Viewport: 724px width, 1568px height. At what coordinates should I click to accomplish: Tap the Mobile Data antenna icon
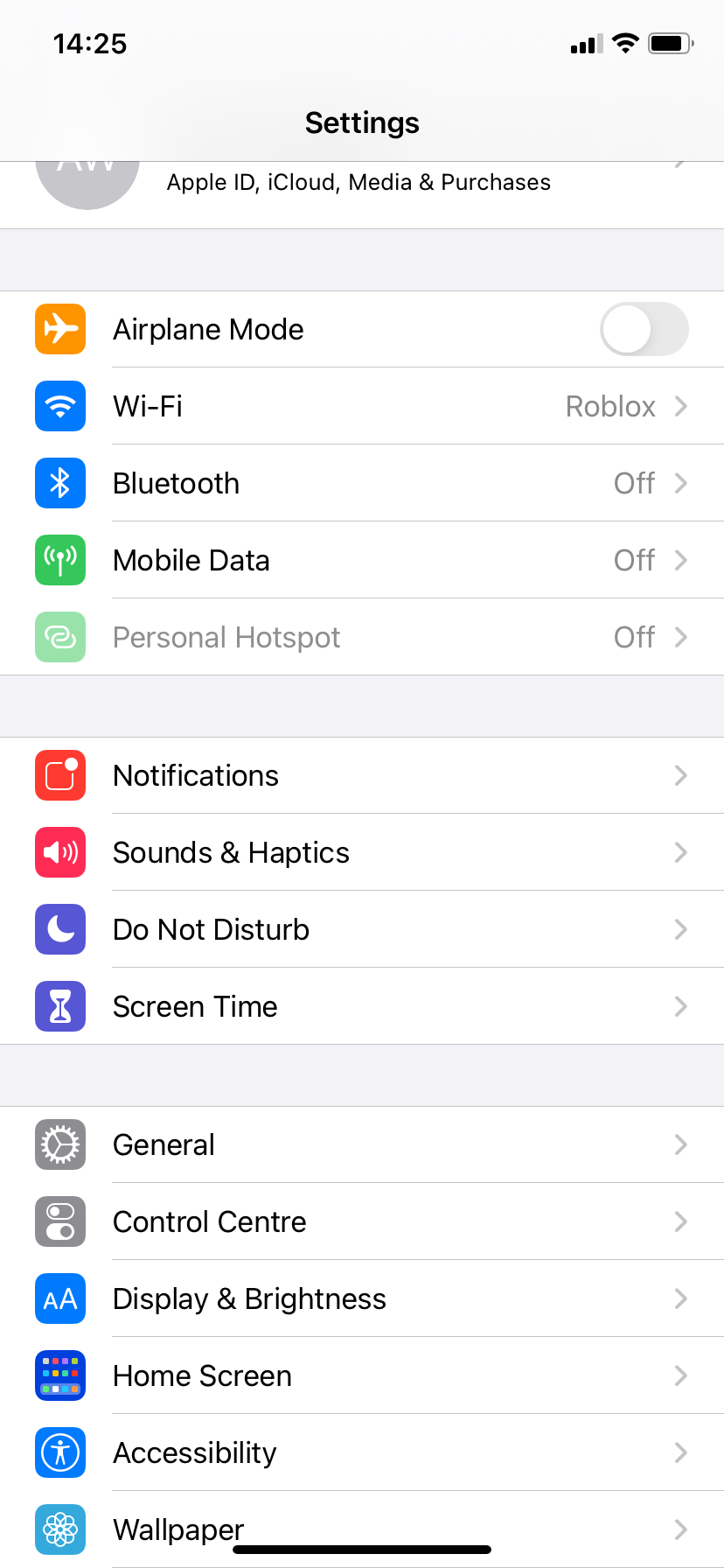[x=59, y=560]
